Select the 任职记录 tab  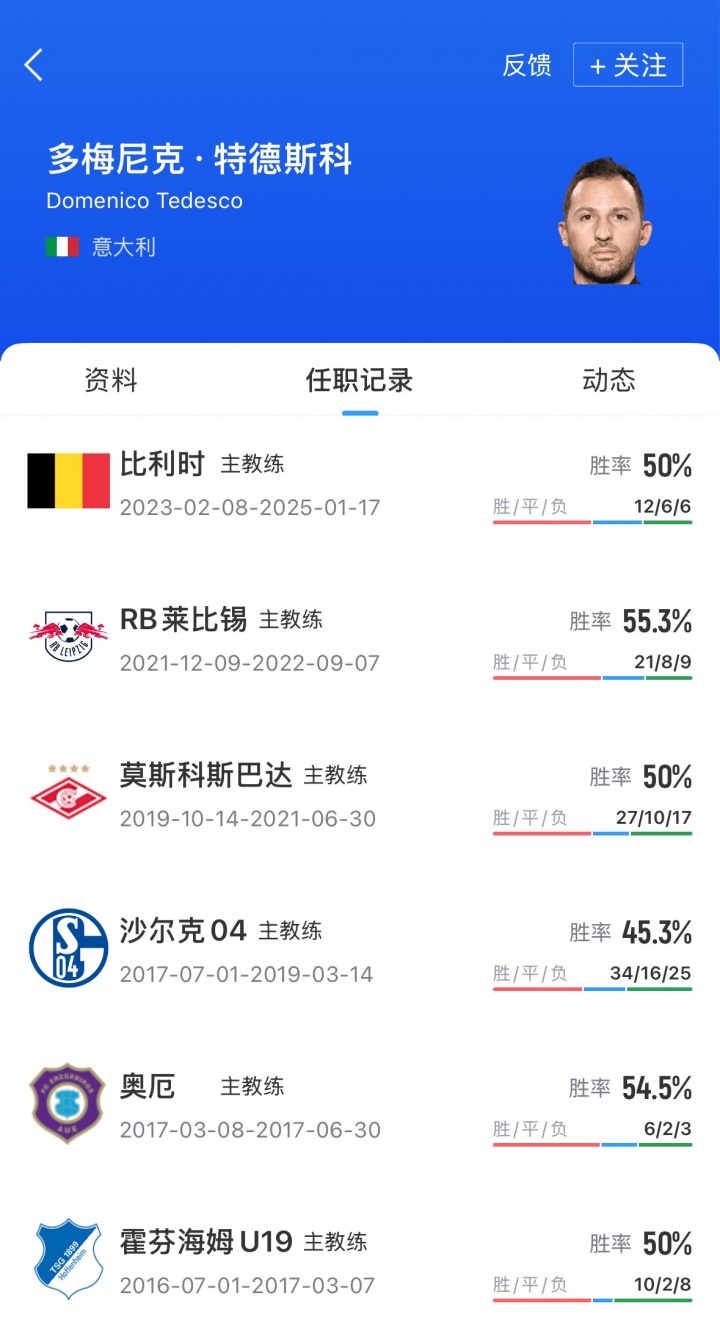tap(359, 380)
